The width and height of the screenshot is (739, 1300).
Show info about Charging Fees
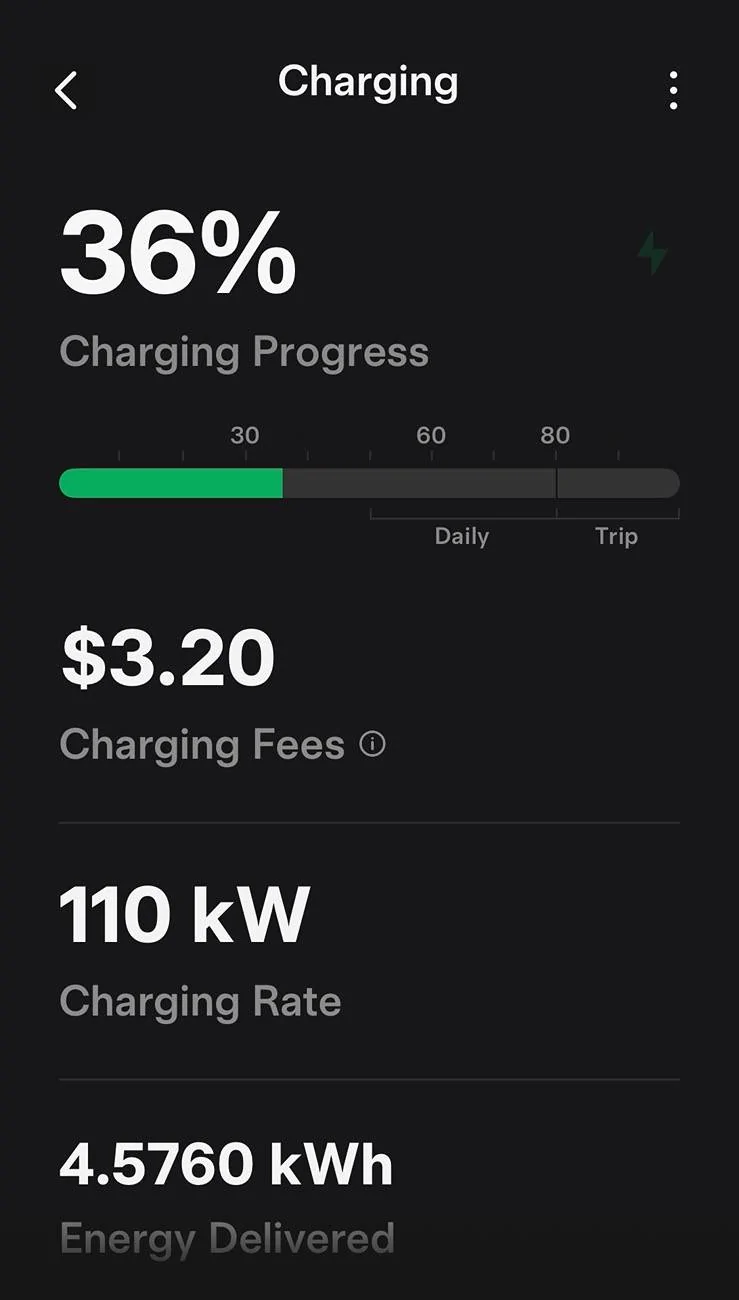coord(373,744)
